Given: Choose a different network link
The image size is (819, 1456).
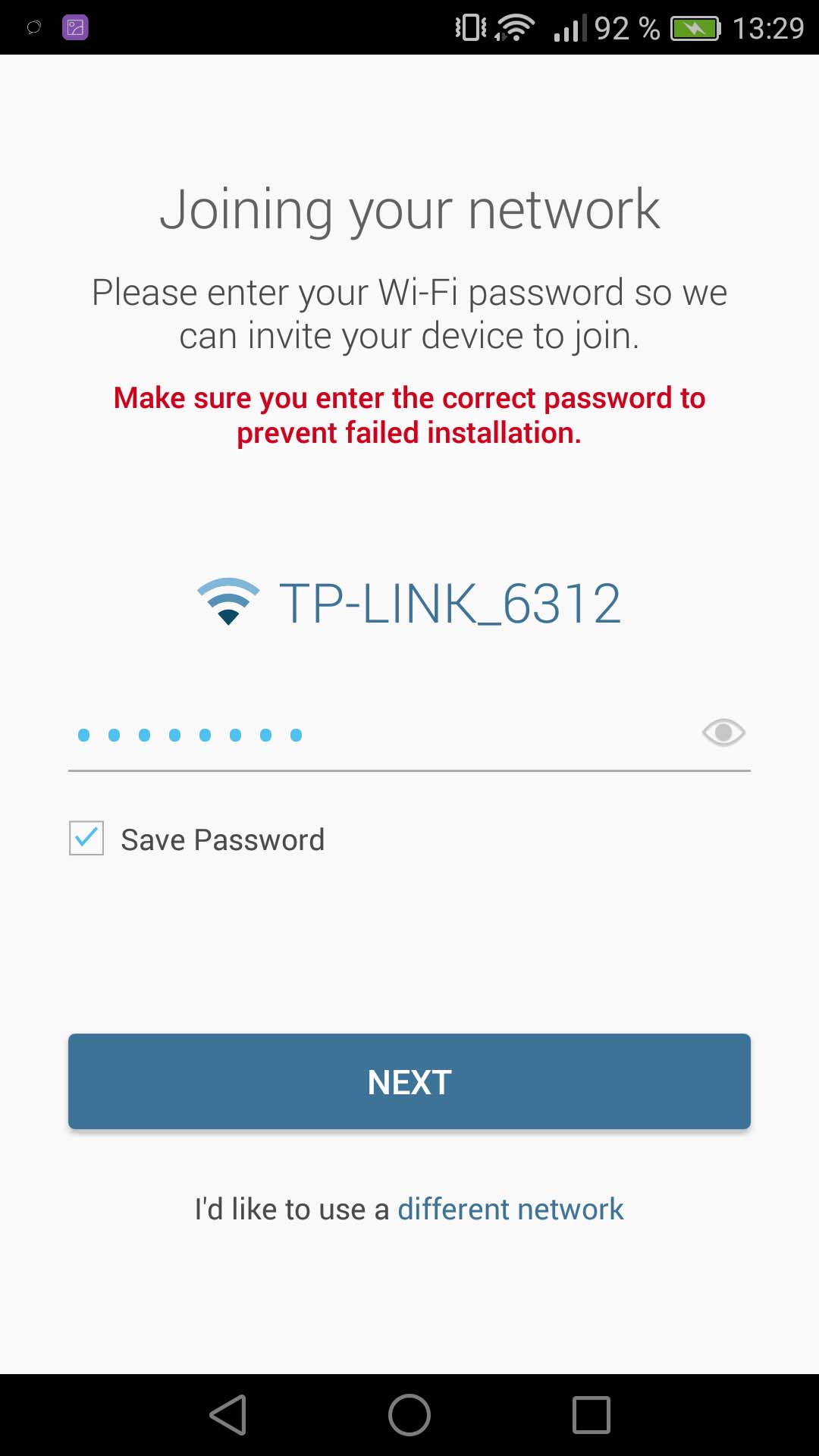Looking at the screenshot, I should (x=510, y=1209).
